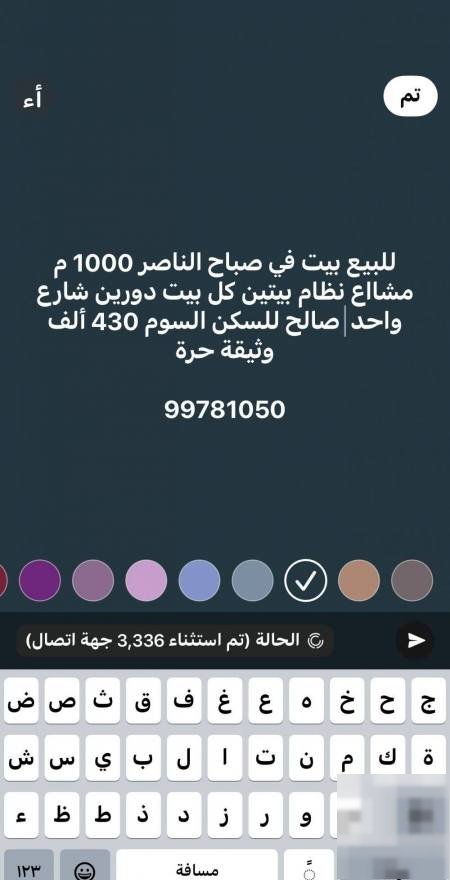Choose the periwinkle blue color swatch
This screenshot has width=450, height=880.
coord(199,580)
